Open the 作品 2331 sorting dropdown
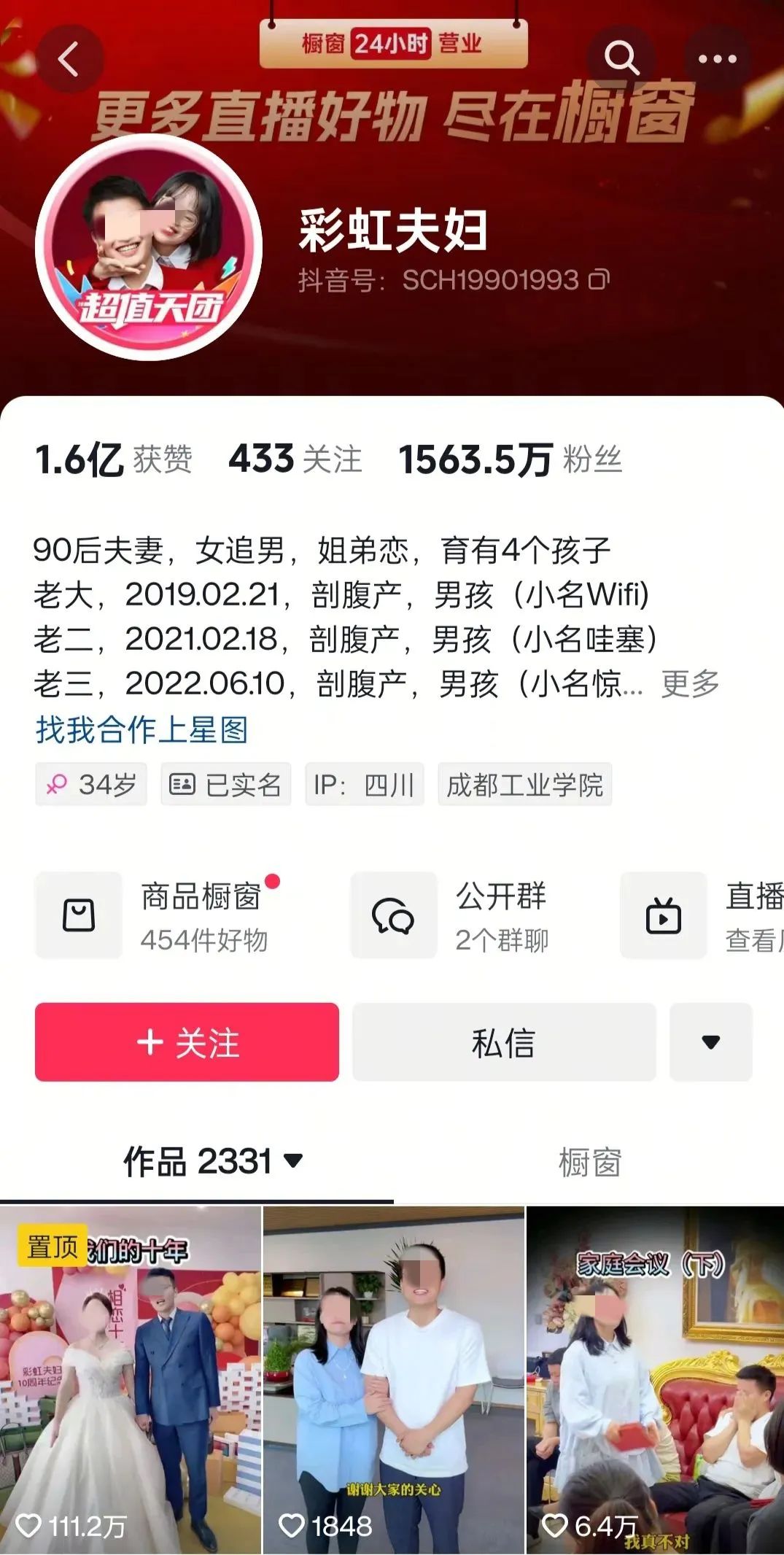Screen dimensions: 784x1555 tap(212, 1161)
